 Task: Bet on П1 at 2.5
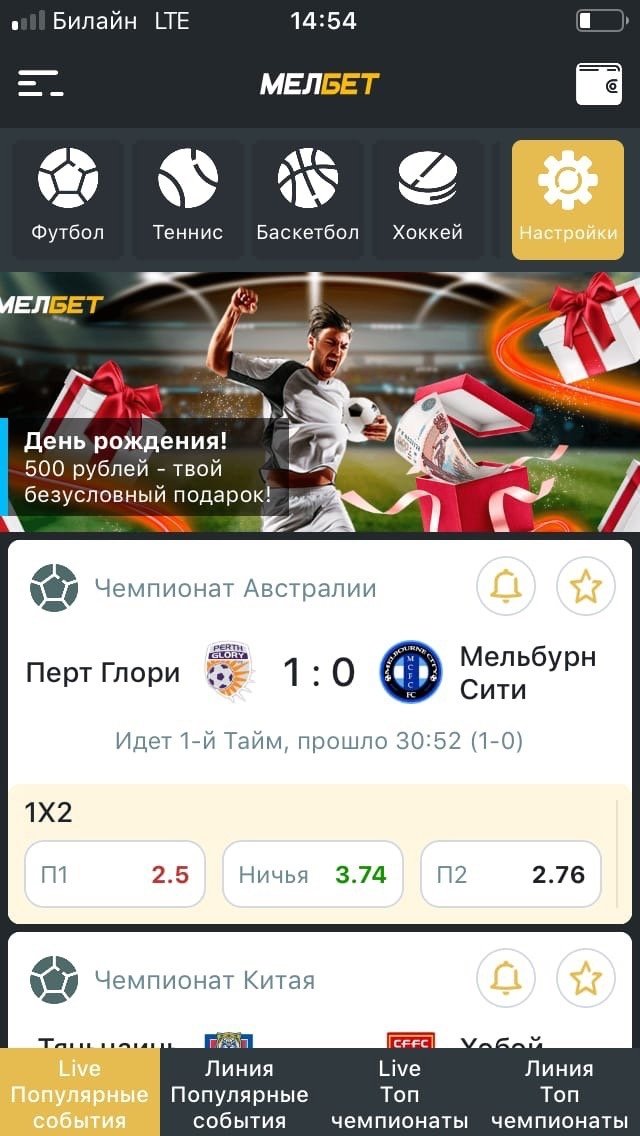pos(115,875)
